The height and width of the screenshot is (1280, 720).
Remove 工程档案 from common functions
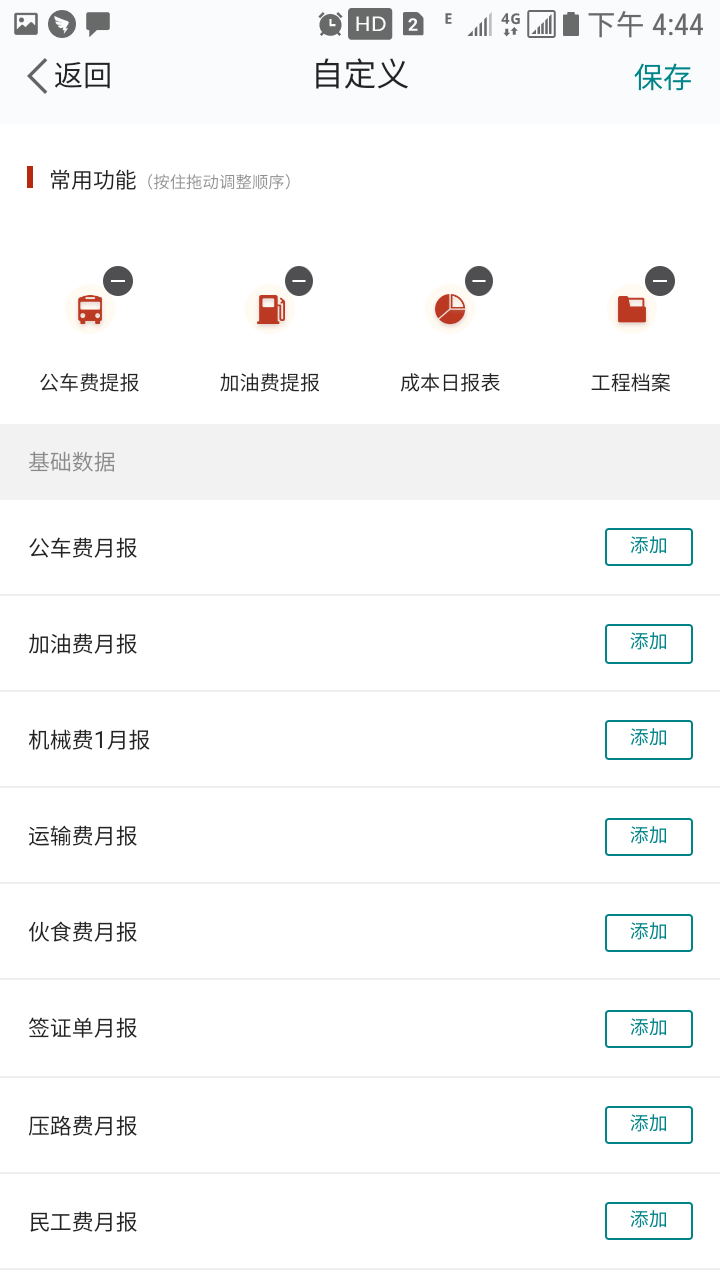(x=660, y=281)
